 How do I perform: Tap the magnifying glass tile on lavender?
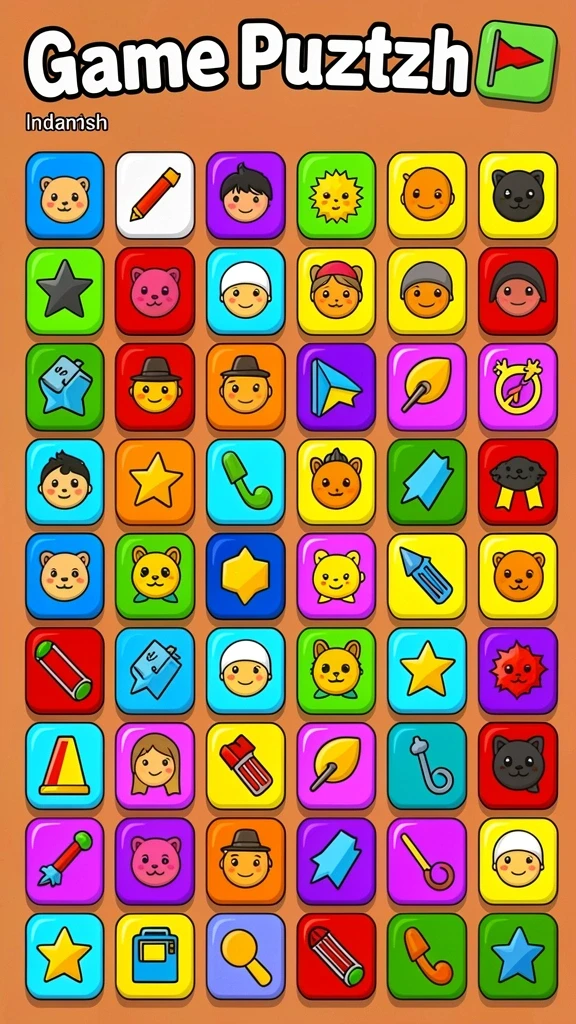[x=246, y=956]
